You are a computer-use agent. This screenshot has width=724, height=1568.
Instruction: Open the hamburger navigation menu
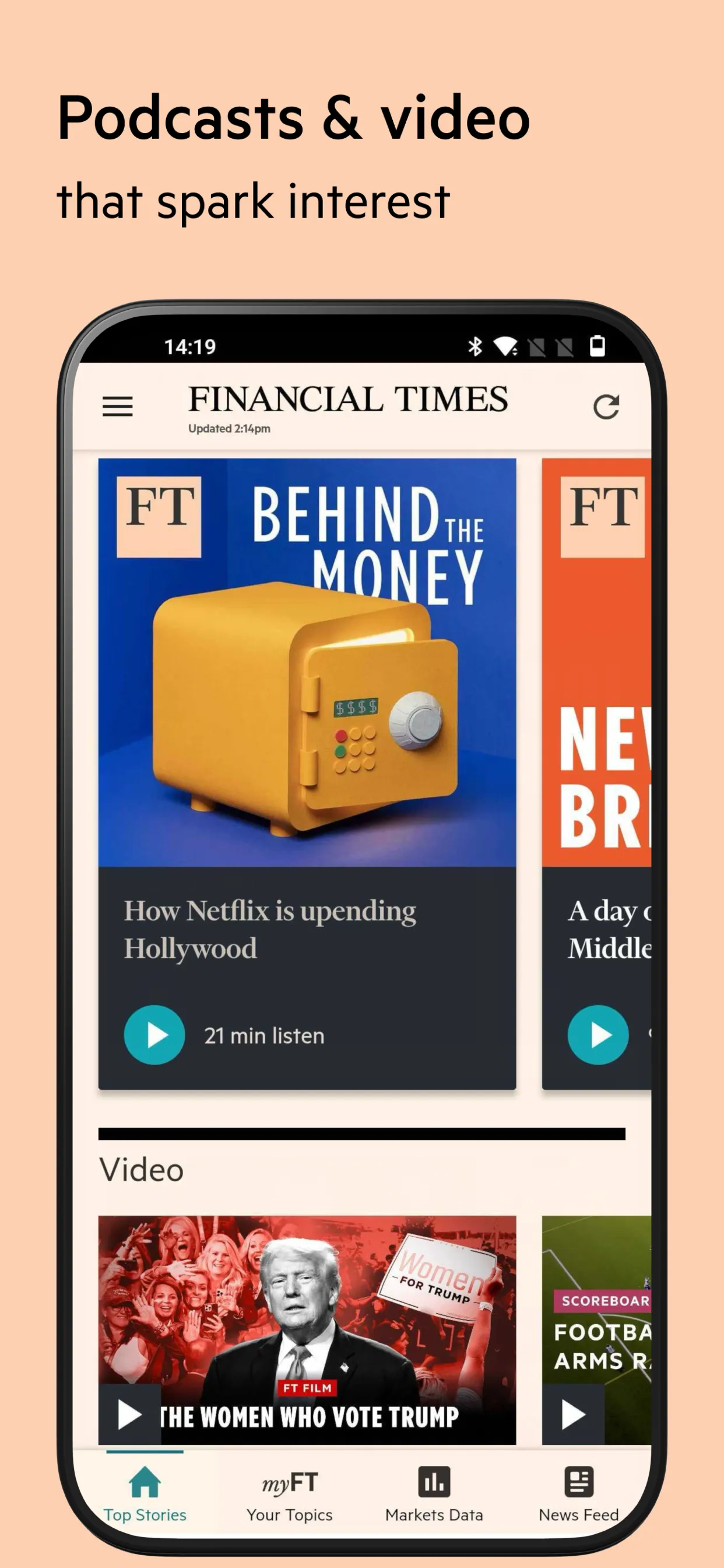point(117,407)
